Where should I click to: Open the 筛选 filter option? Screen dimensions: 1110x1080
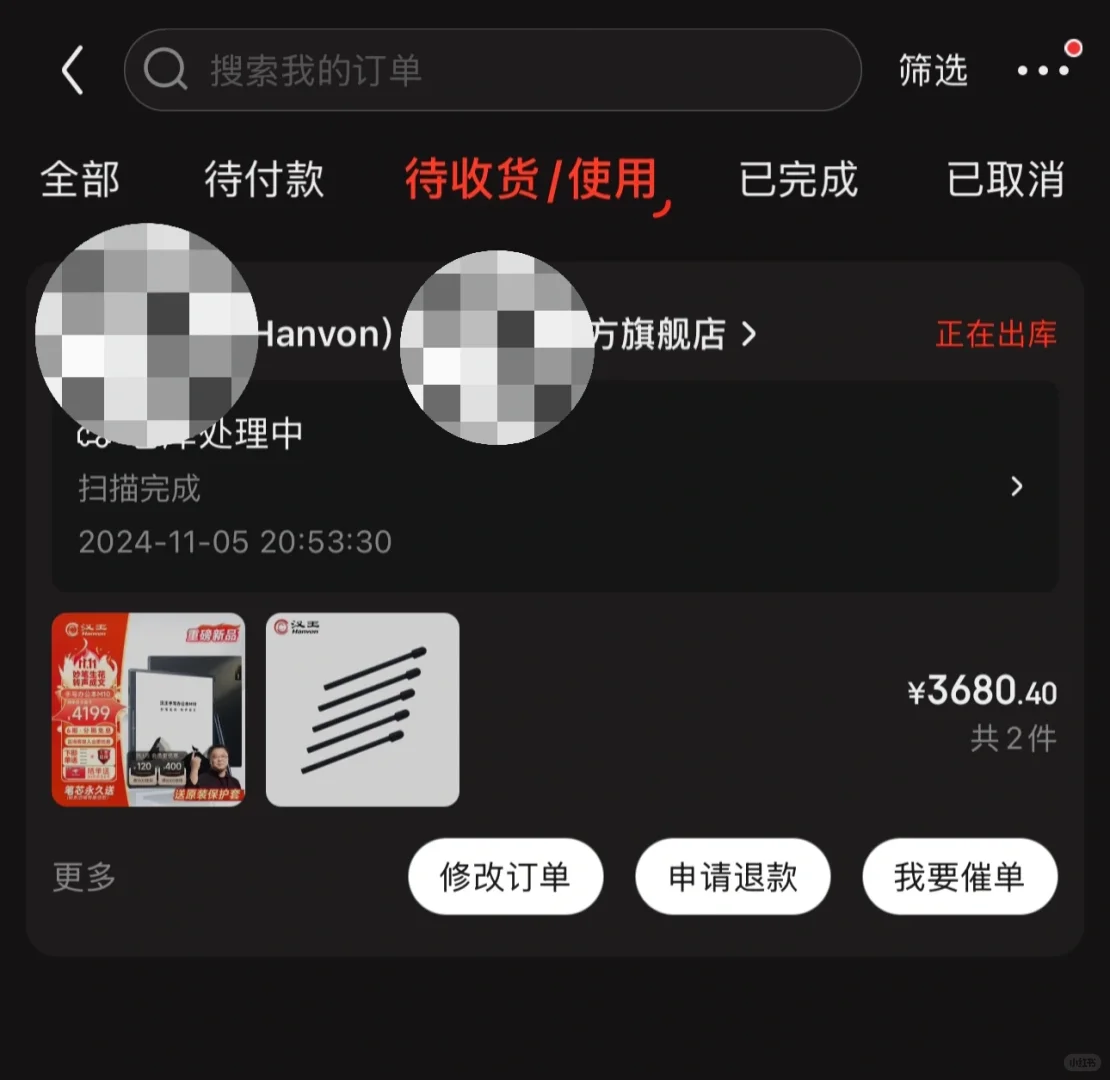click(932, 71)
